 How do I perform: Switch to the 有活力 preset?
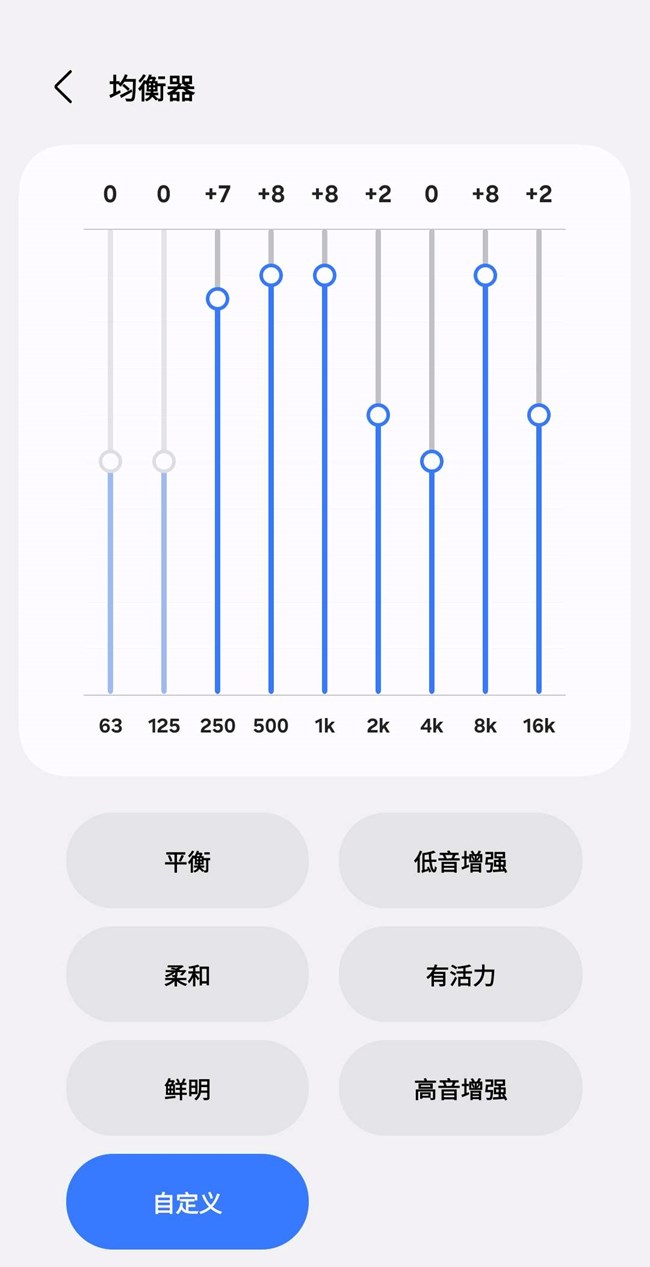[x=460, y=975]
